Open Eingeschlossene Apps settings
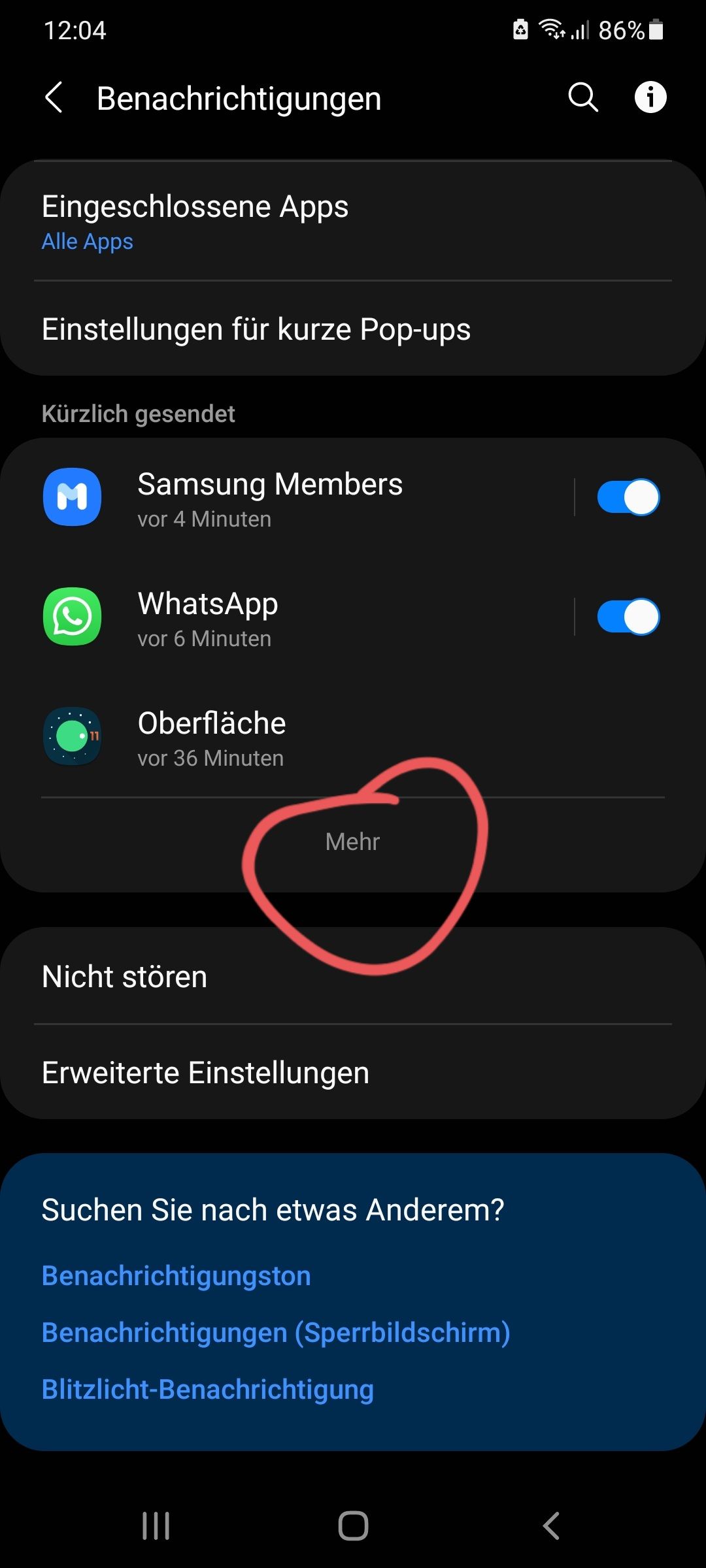This screenshot has height=1568, width=706. tap(195, 206)
